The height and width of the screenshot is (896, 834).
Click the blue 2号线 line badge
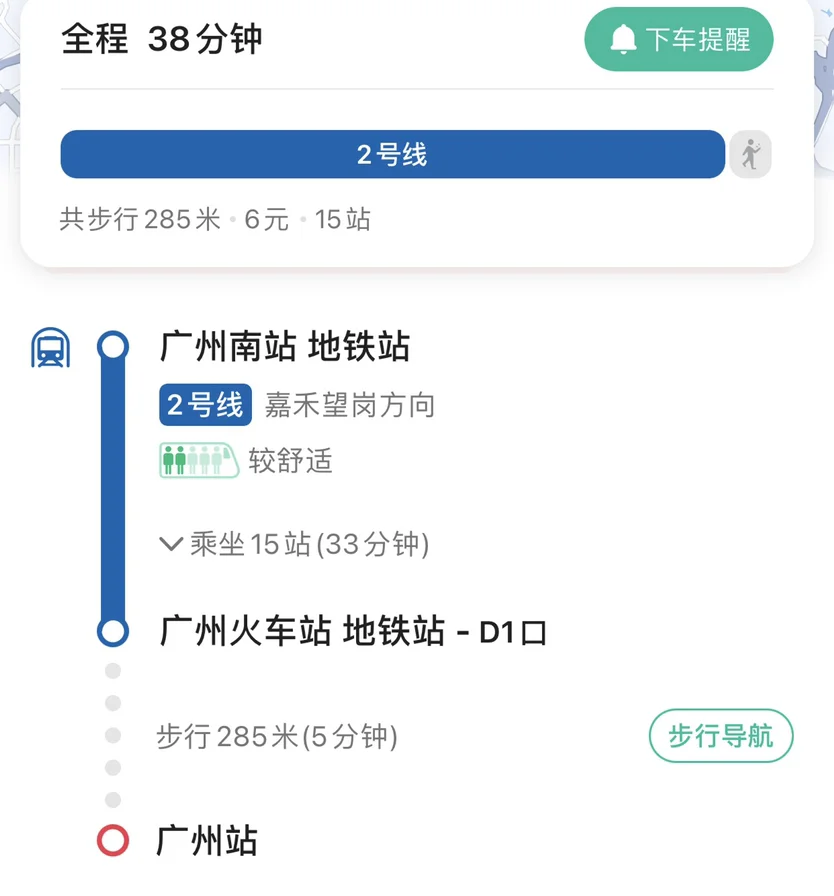(204, 405)
